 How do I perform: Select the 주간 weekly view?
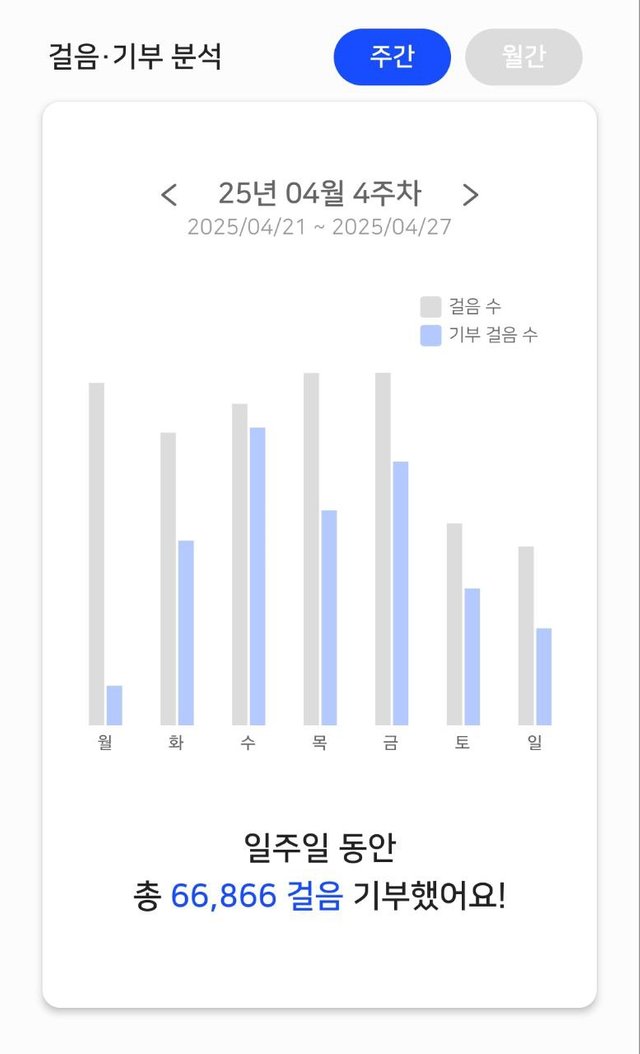(x=392, y=56)
